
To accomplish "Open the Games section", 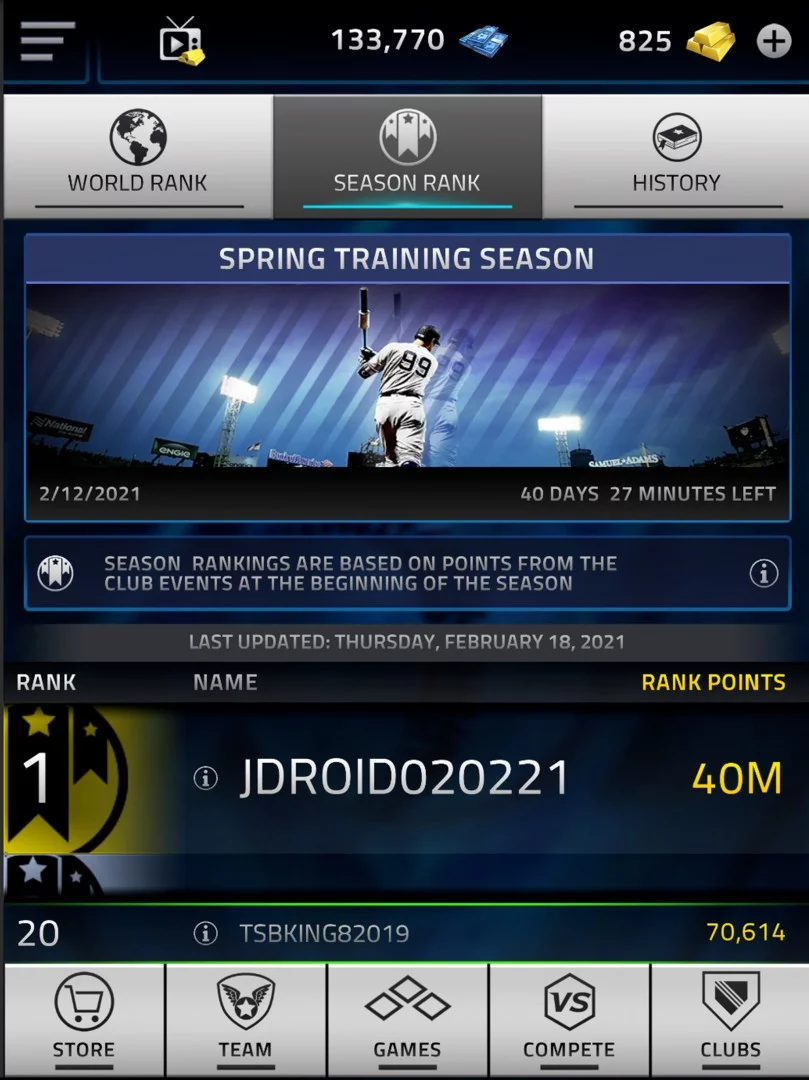I will (407, 1020).
